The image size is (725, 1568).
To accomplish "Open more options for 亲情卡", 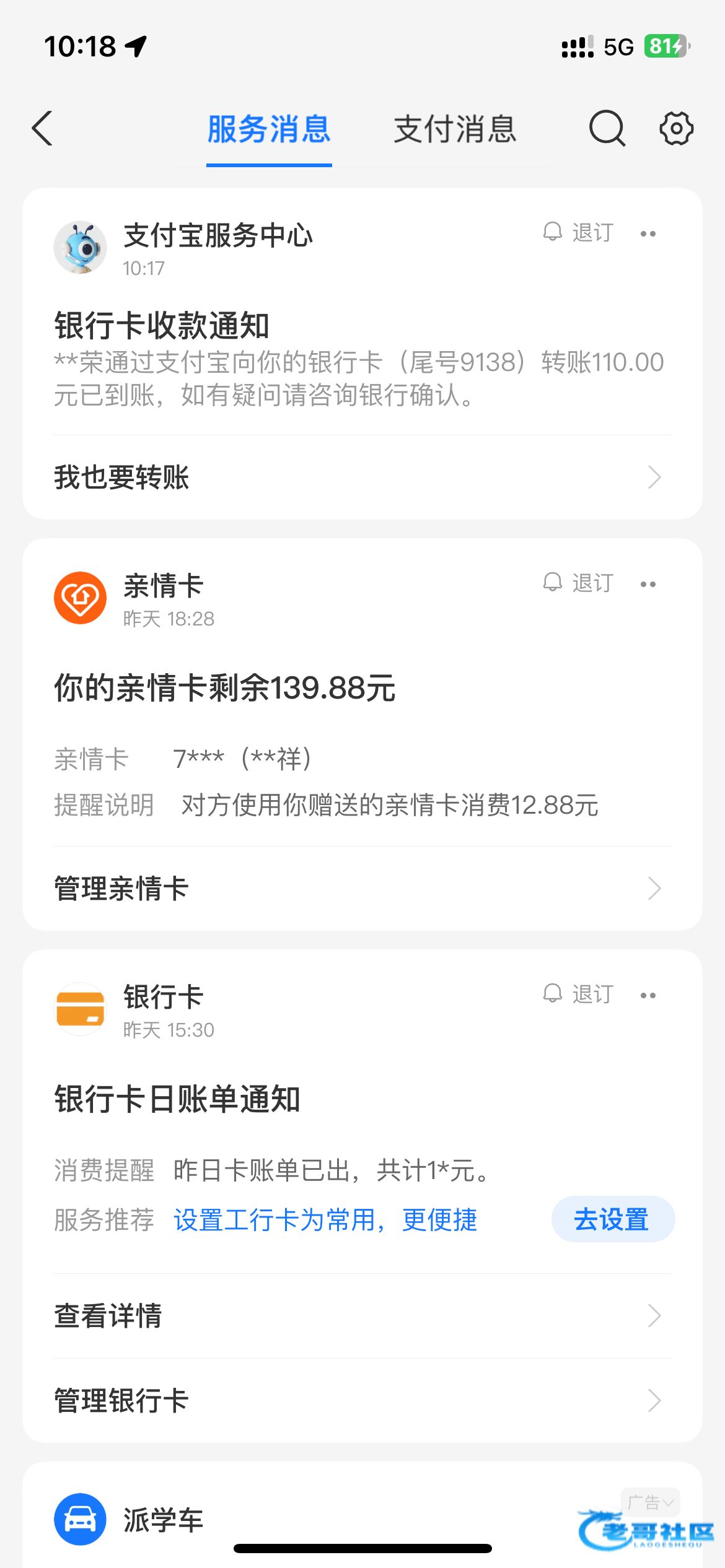I will tap(648, 585).
